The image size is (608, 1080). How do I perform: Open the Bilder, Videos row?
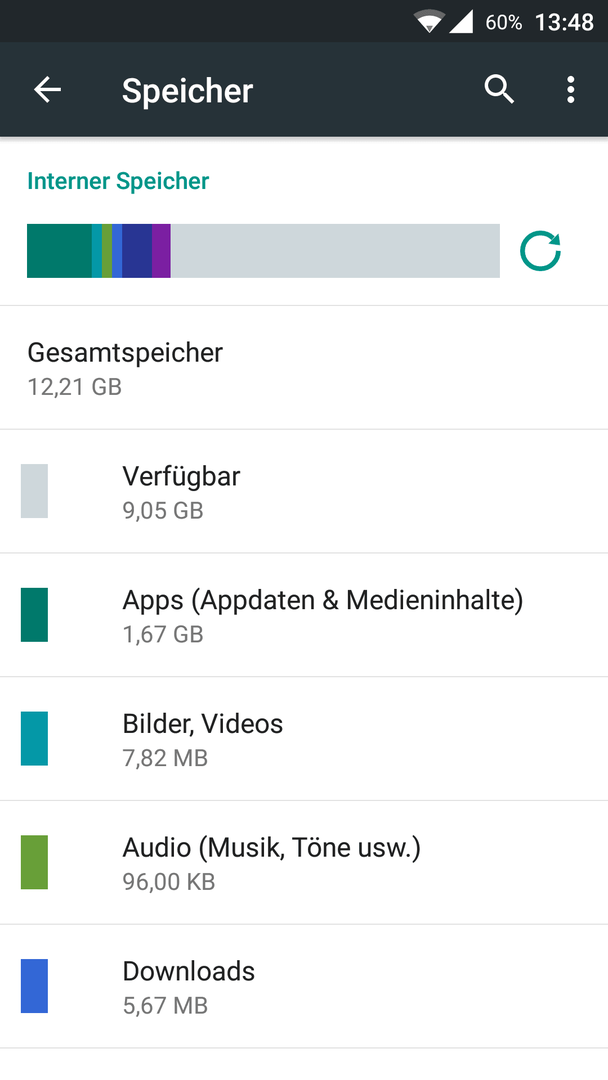pyautogui.click(x=304, y=738)
